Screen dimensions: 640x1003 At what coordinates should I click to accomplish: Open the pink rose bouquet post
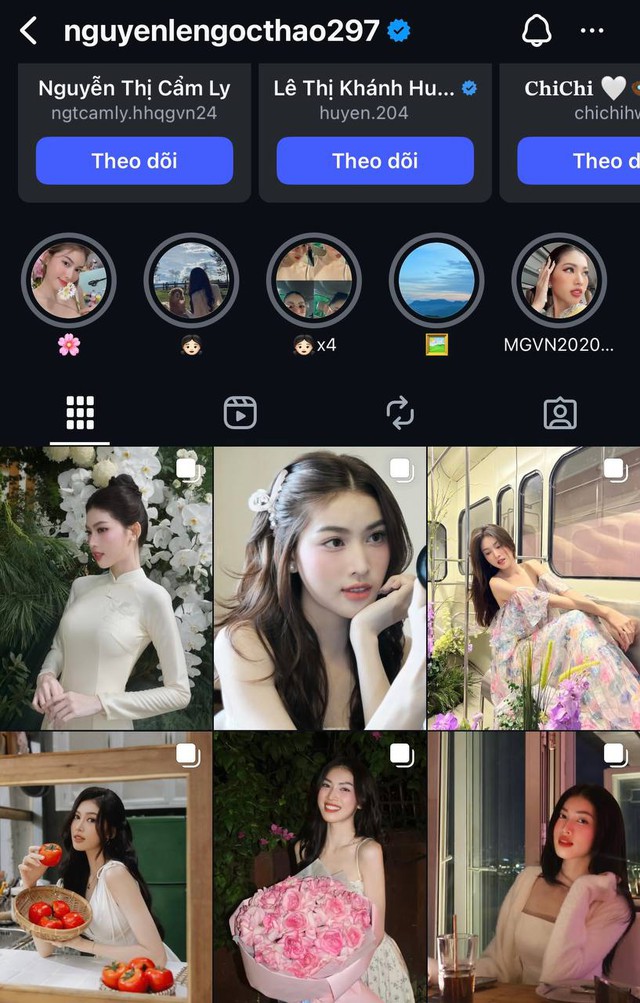[x=320, y=867]
